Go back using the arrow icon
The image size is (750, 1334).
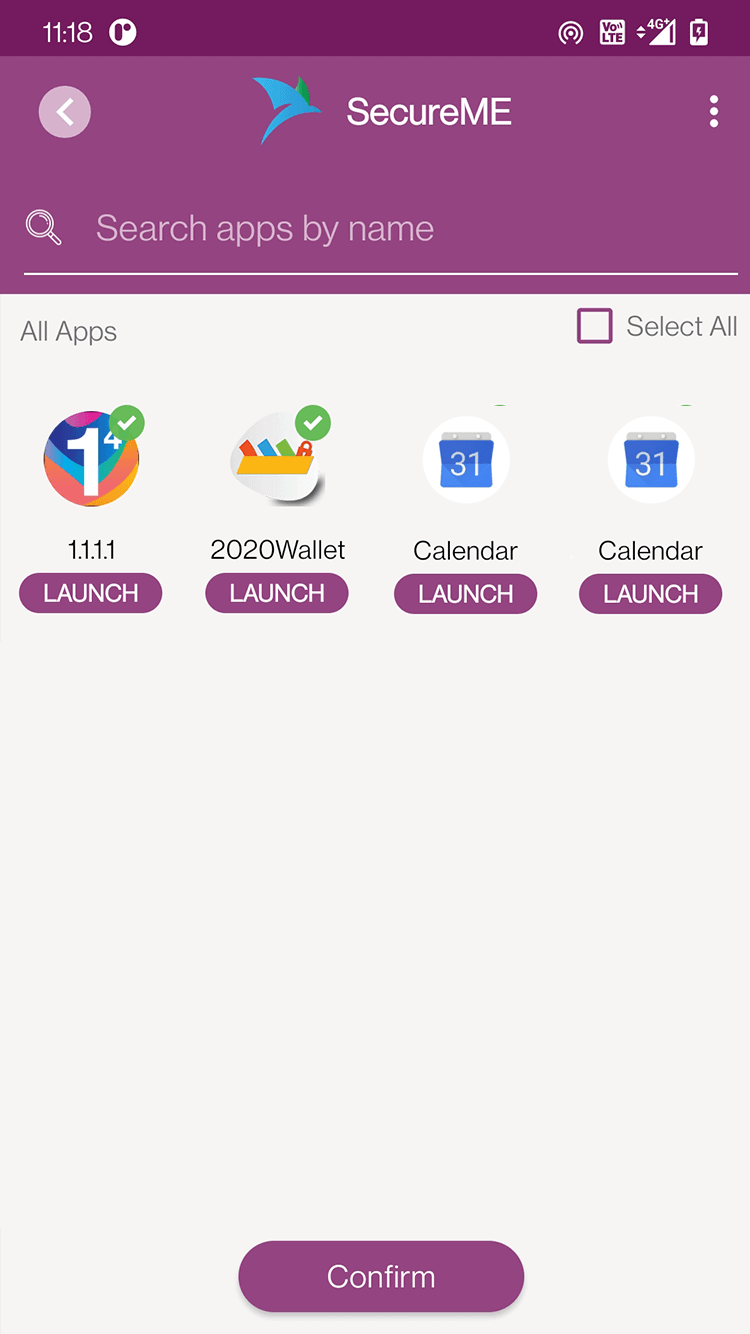[64, 111]
